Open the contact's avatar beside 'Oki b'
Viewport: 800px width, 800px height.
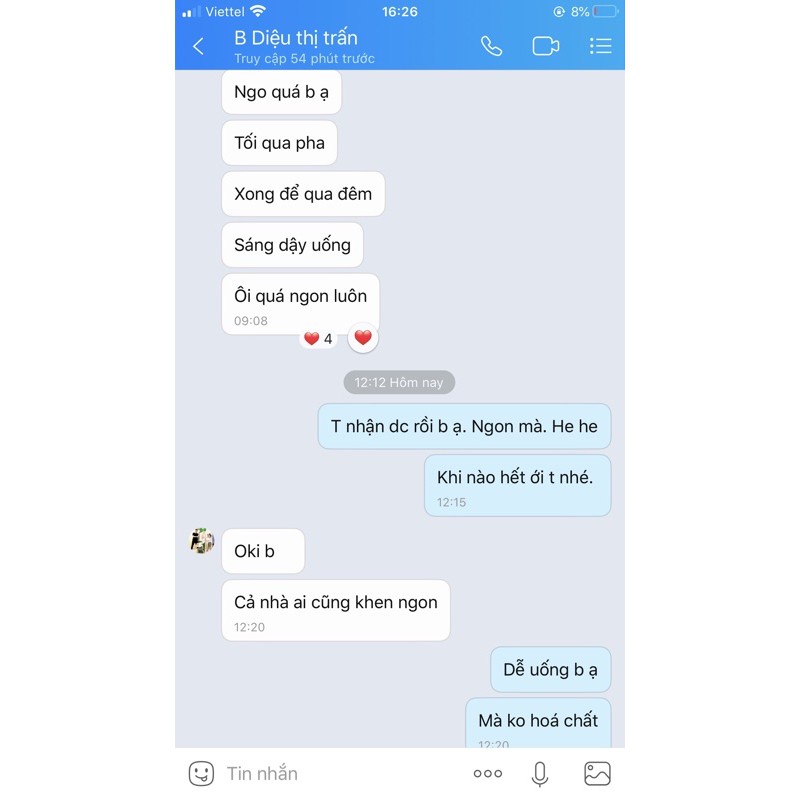click(202, 541)
